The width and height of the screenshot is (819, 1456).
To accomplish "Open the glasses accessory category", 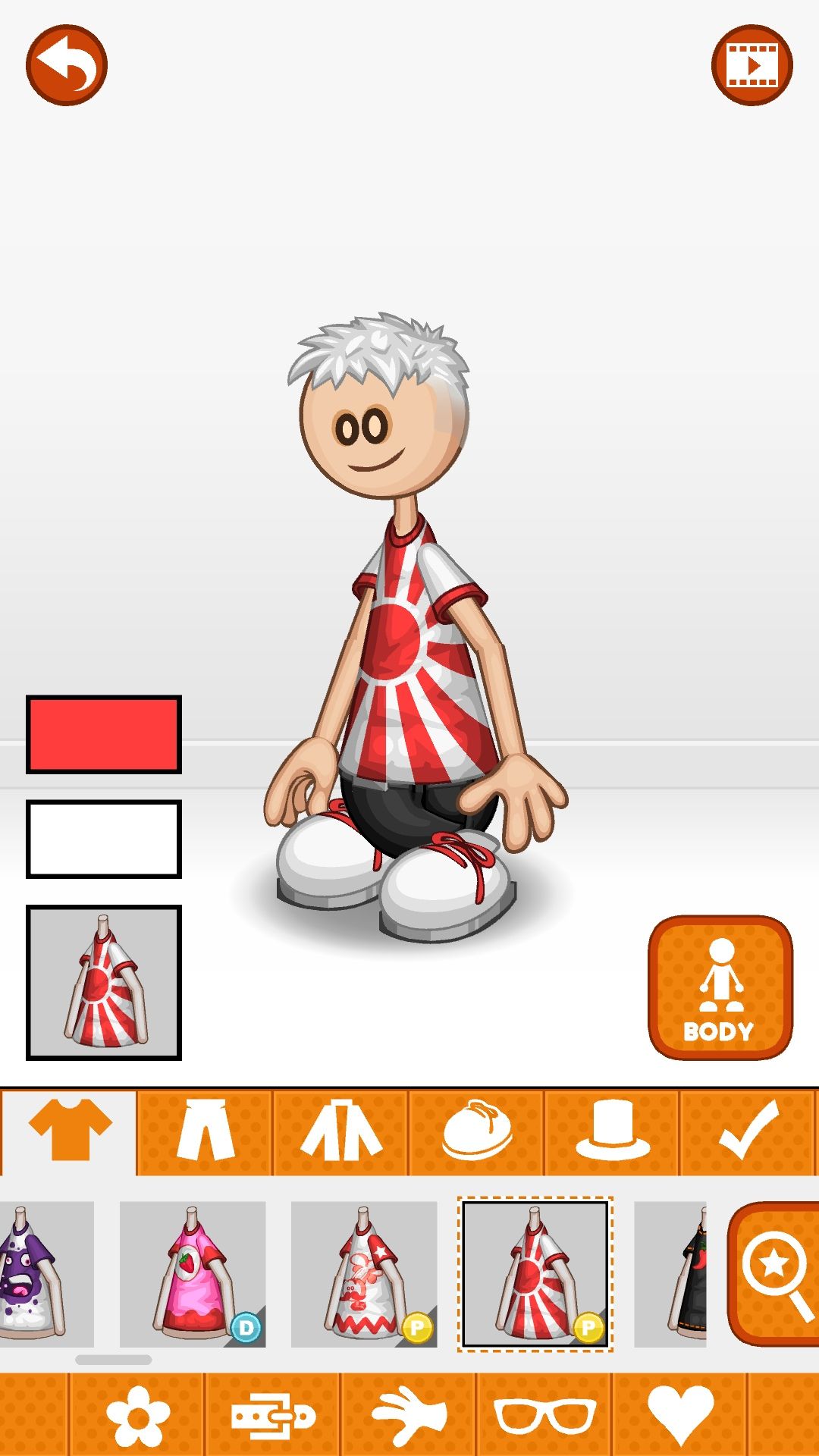I will [x=544, y=1415].
